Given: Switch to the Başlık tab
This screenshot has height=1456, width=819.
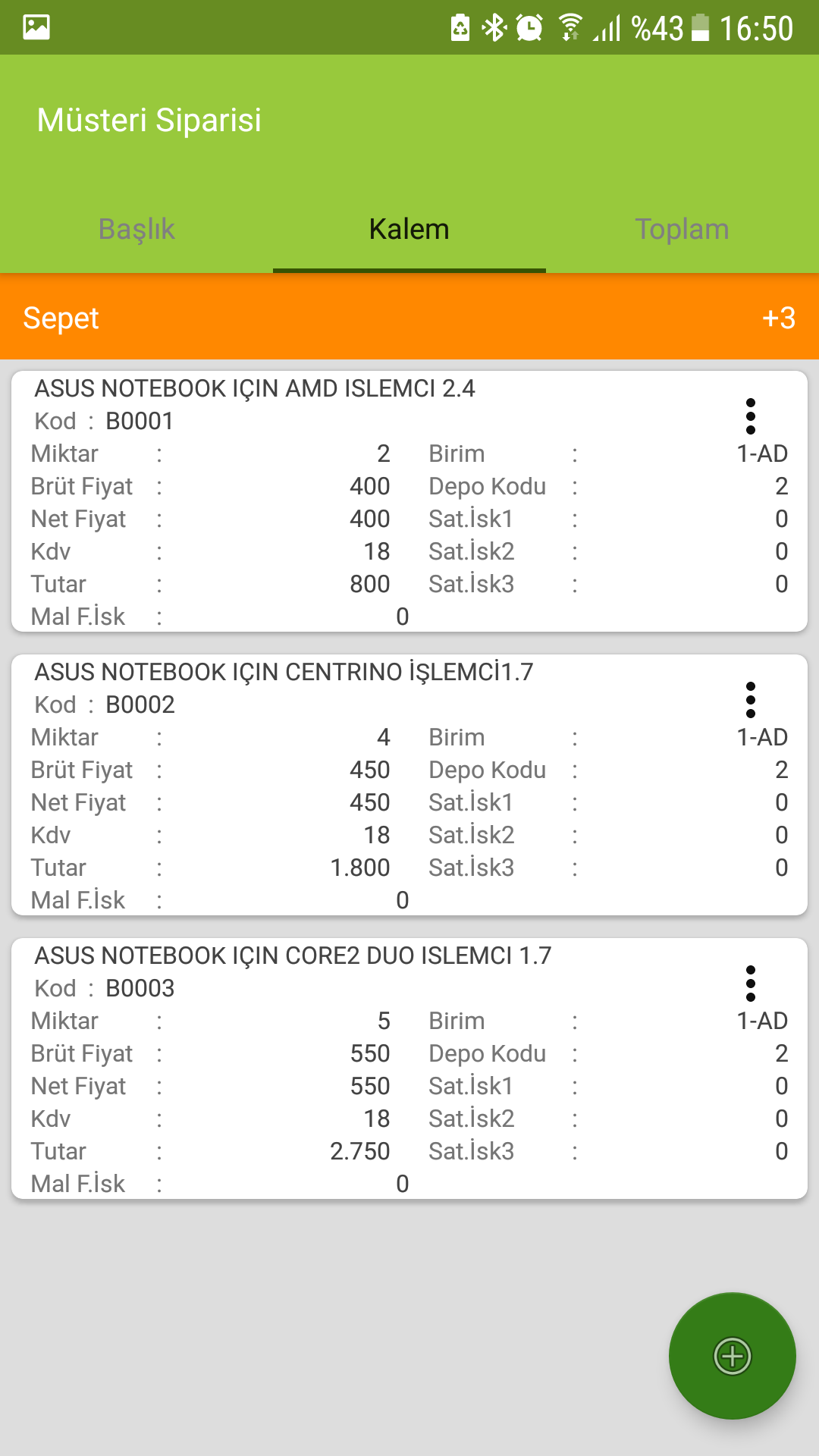Looking at the screenshot, I should [136, 229].
